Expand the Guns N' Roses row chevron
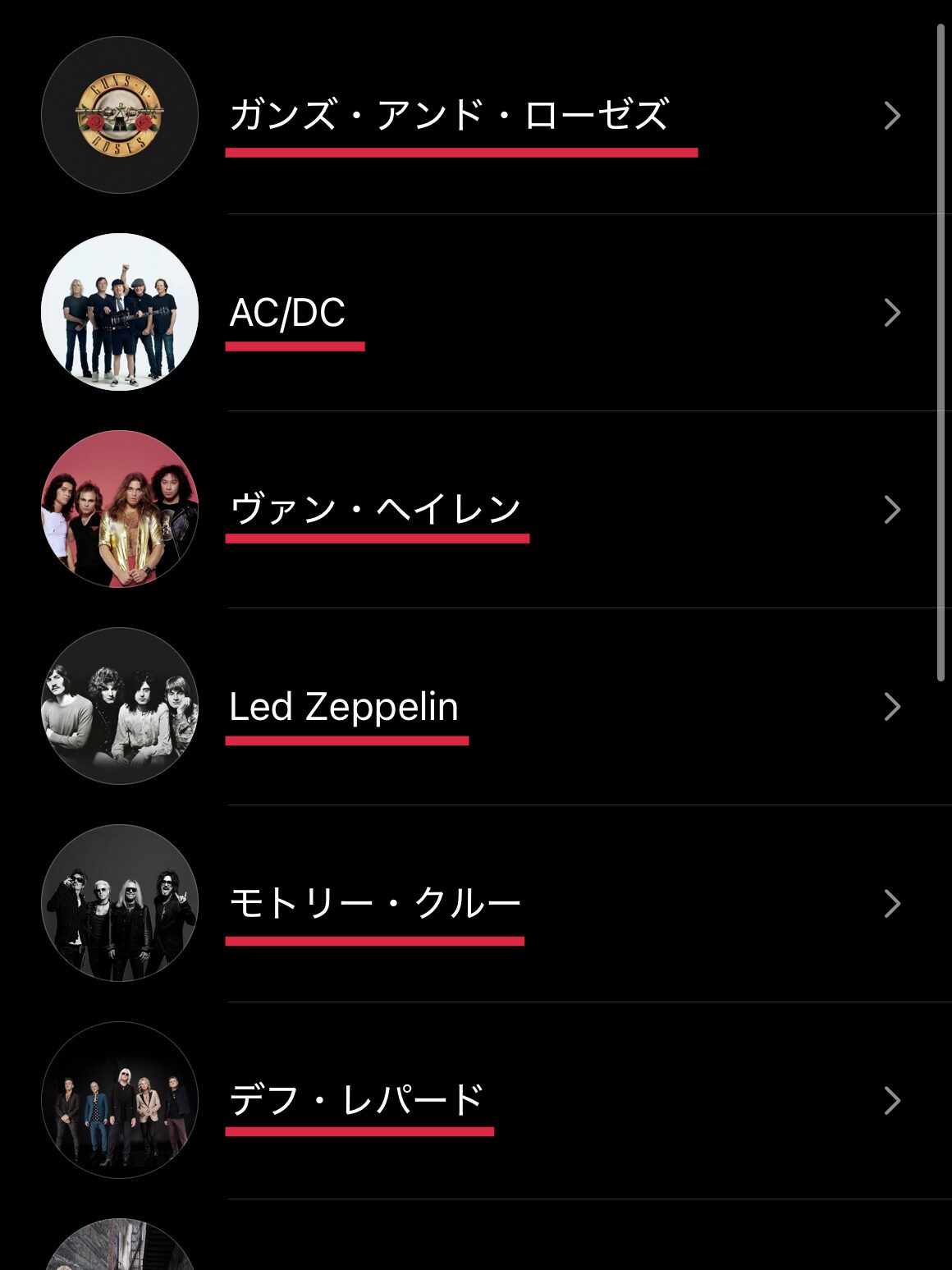The image size is (952, 1270). [x=892, y=115]
